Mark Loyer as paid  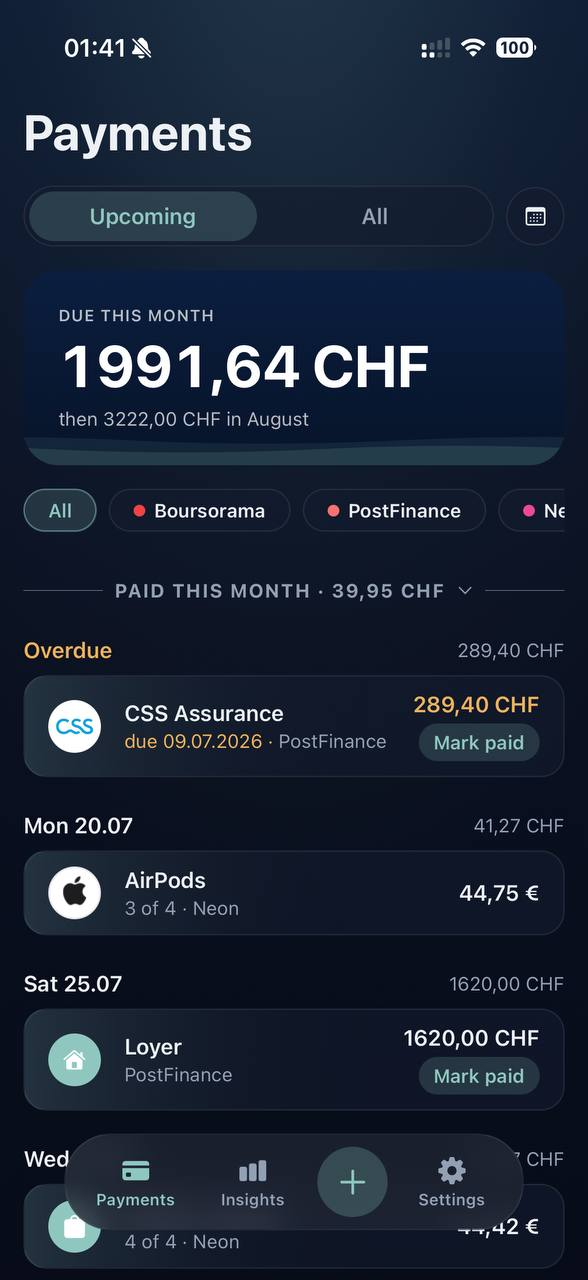tap(478, 1076)
